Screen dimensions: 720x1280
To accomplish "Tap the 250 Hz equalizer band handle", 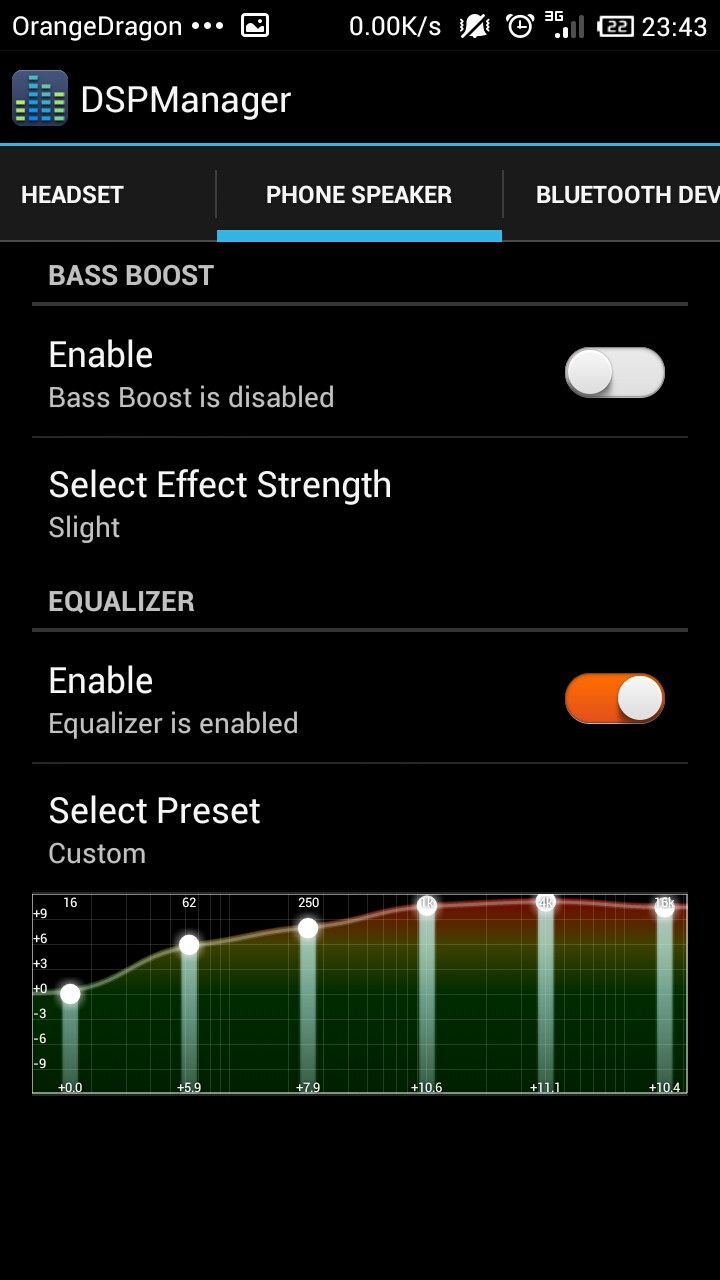I will click(x=308, y=928).
